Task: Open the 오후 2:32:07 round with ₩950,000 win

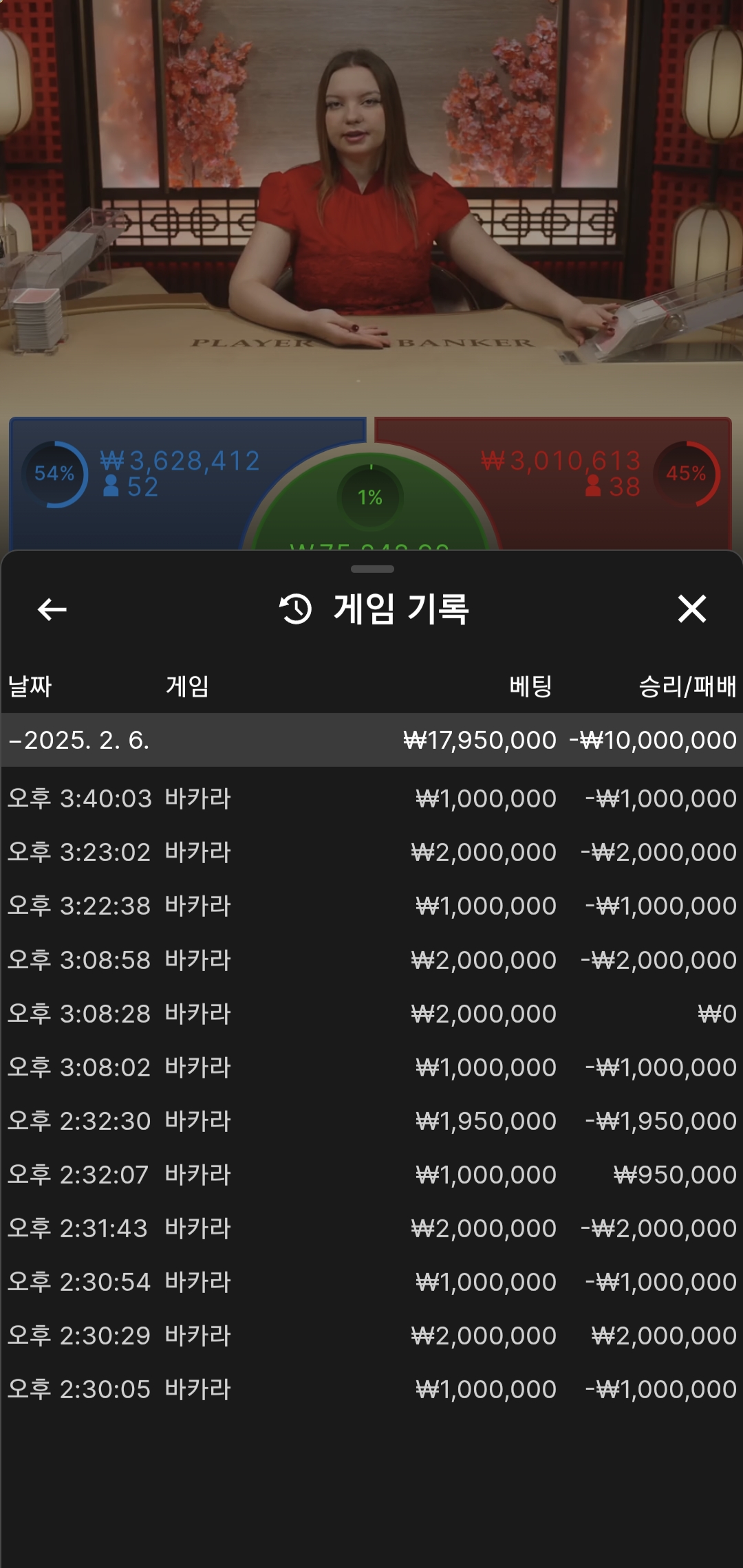Action: (371, 1175)
